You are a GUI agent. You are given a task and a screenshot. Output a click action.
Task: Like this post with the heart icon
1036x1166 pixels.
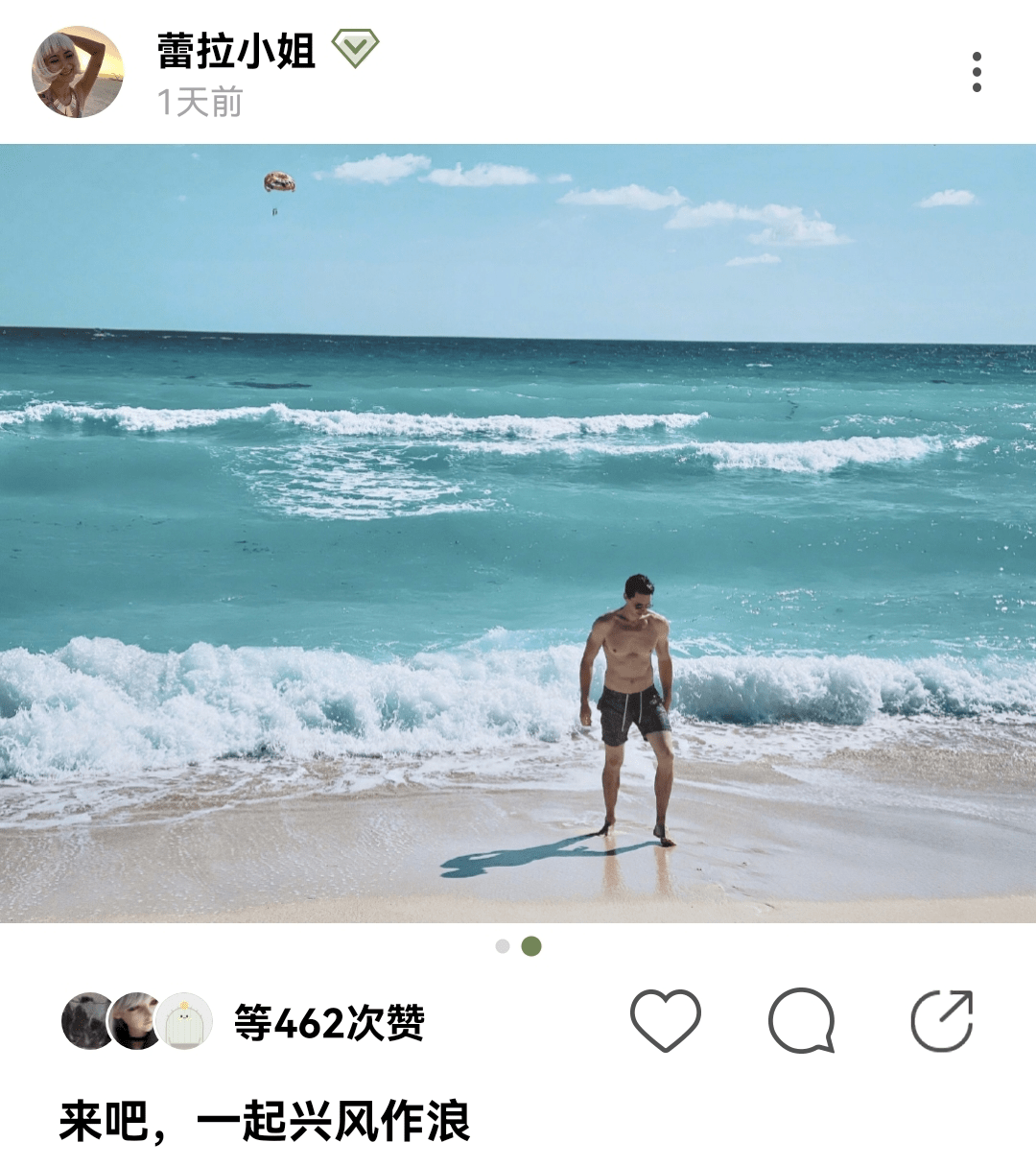click(x=665, y=1020)
